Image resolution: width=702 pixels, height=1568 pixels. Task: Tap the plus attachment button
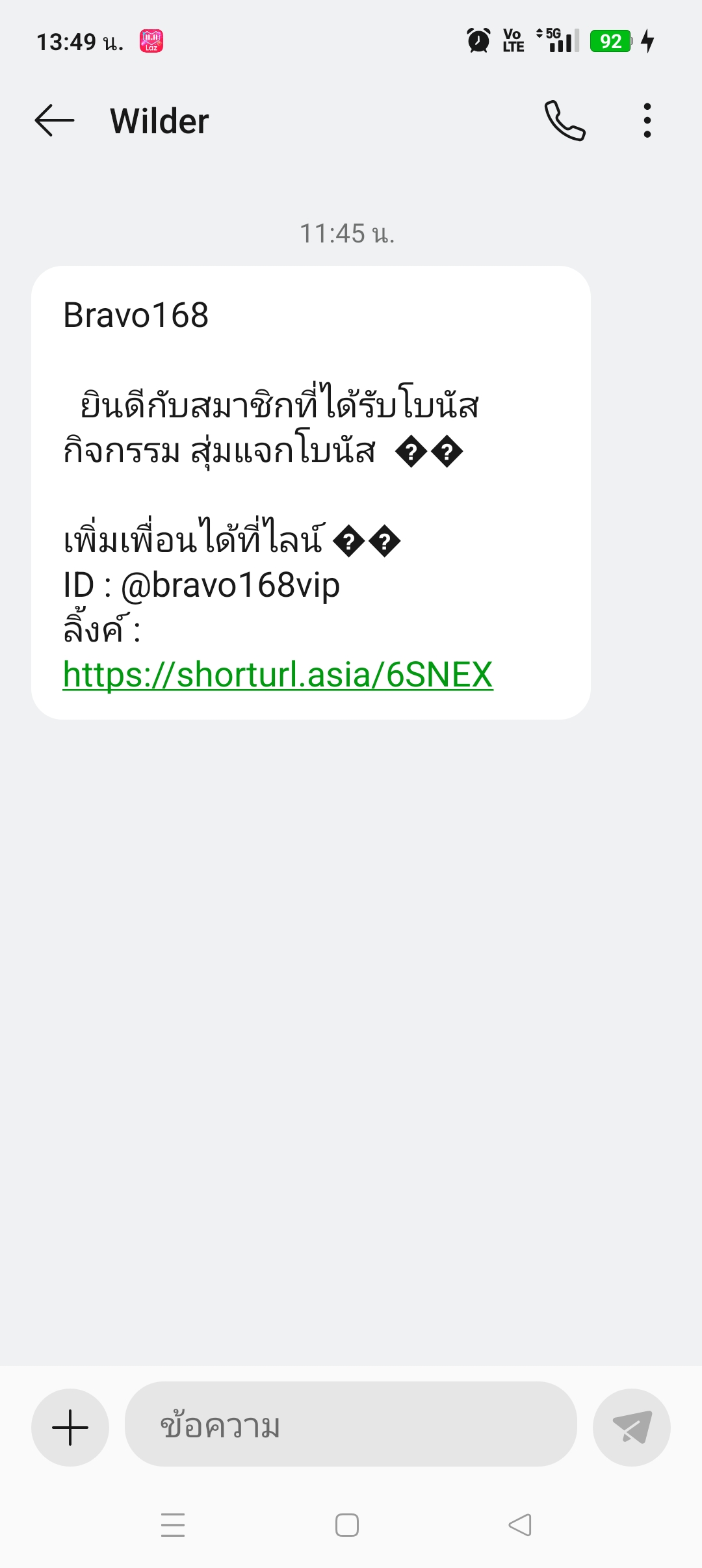click(x=70, y=1427)
